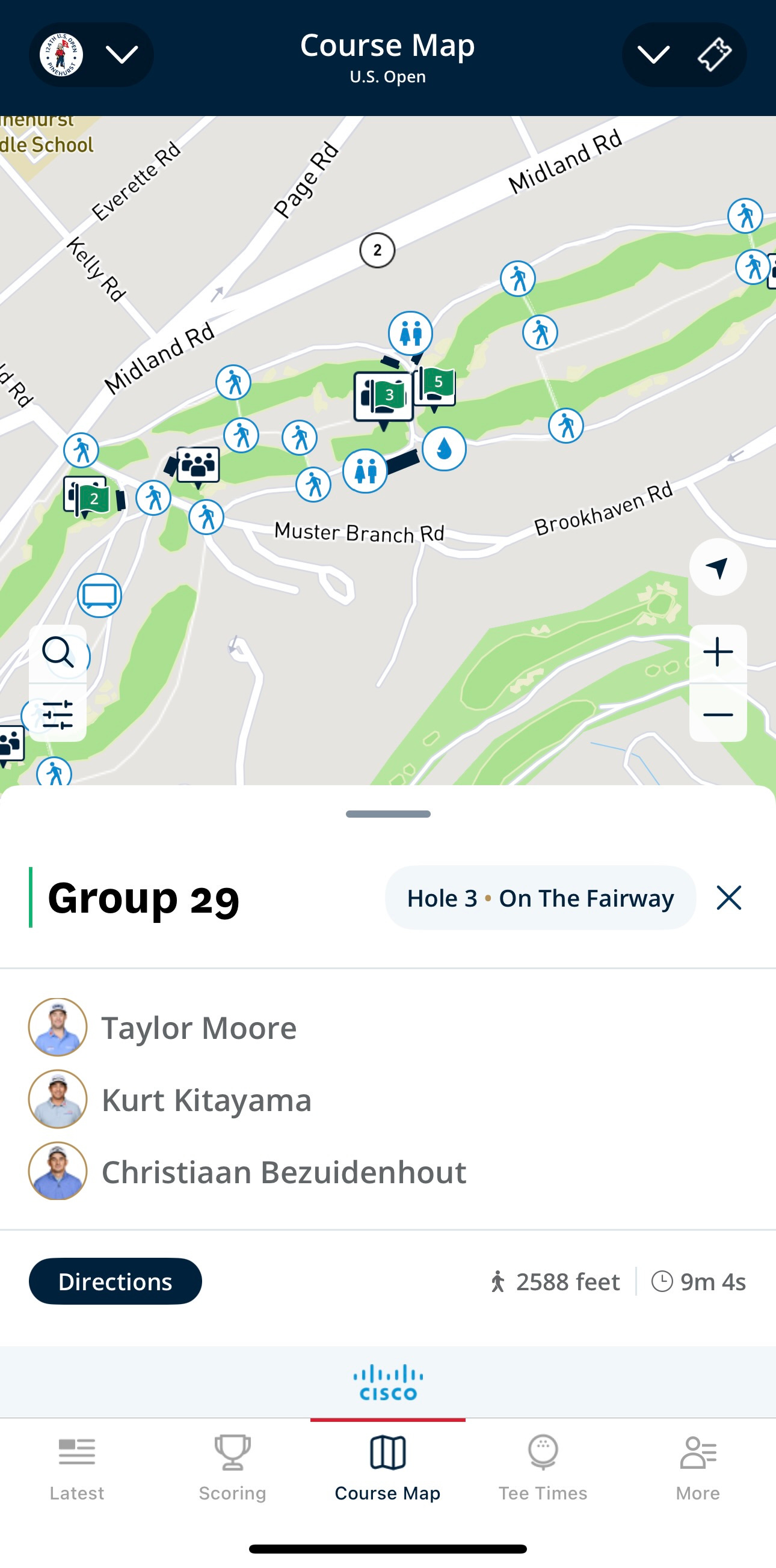776x1568 pixels.
Task: Open Taylor Moore's player profile
Action: (x=199, y=1027)
